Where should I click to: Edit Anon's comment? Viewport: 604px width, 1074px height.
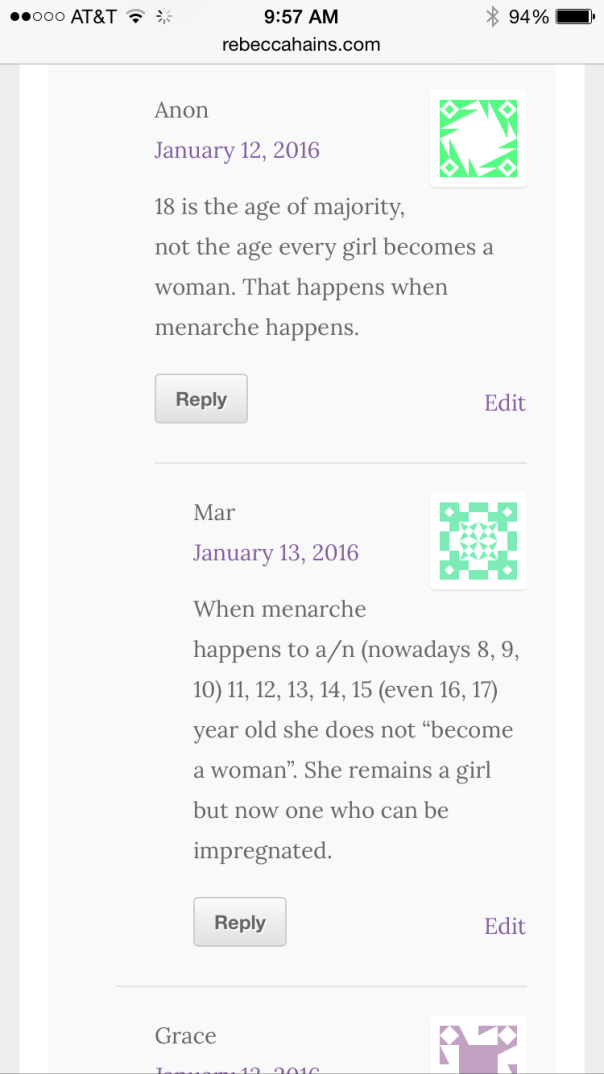[x=505, y=403]
